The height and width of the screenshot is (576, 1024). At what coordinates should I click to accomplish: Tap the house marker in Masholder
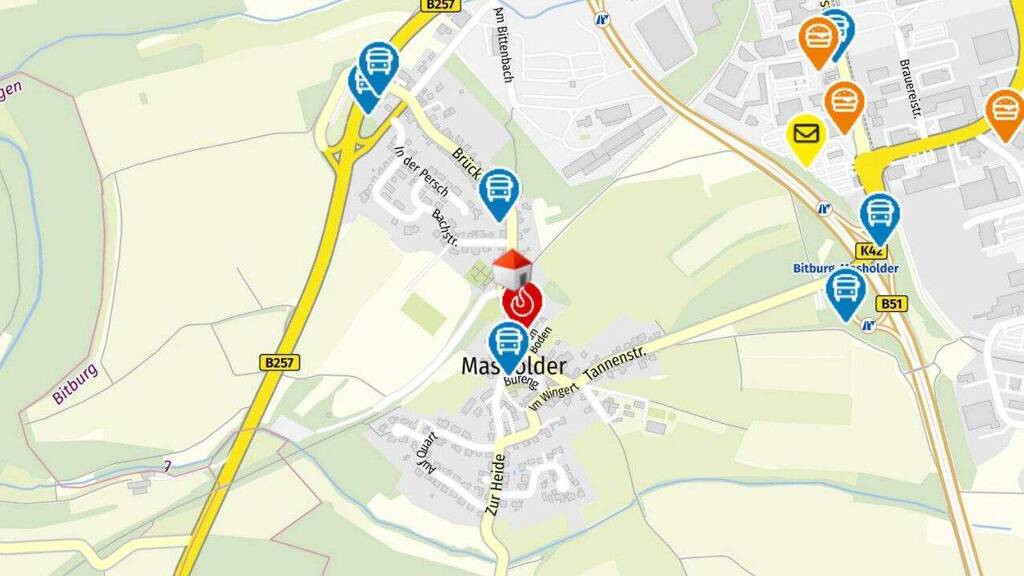click(x=513, y=269)
